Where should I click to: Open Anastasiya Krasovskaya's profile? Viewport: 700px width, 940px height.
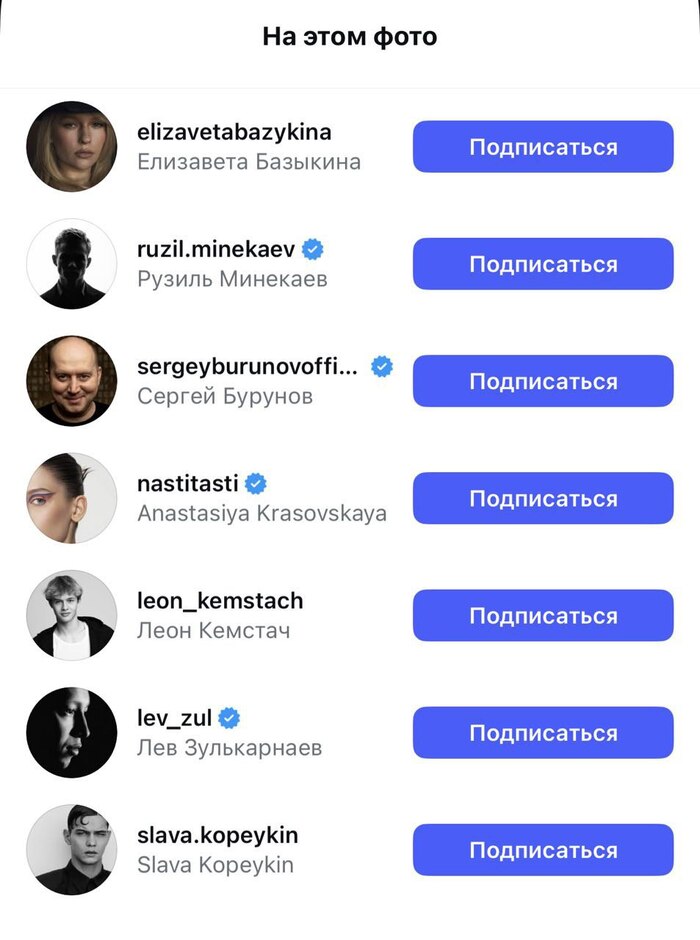(x=188, y=484)
